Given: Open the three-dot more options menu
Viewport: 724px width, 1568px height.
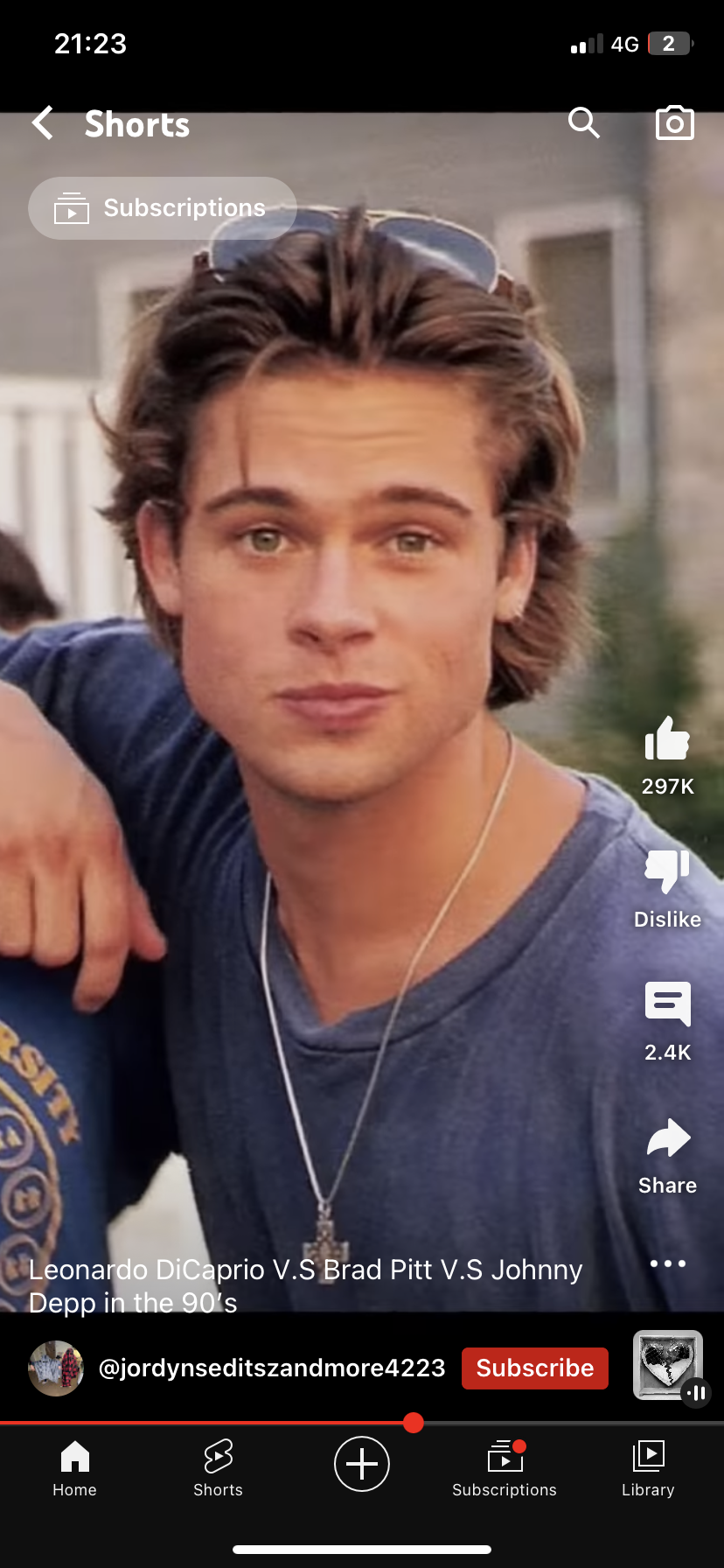Looking at the screenshot, I should [668, 1263].
